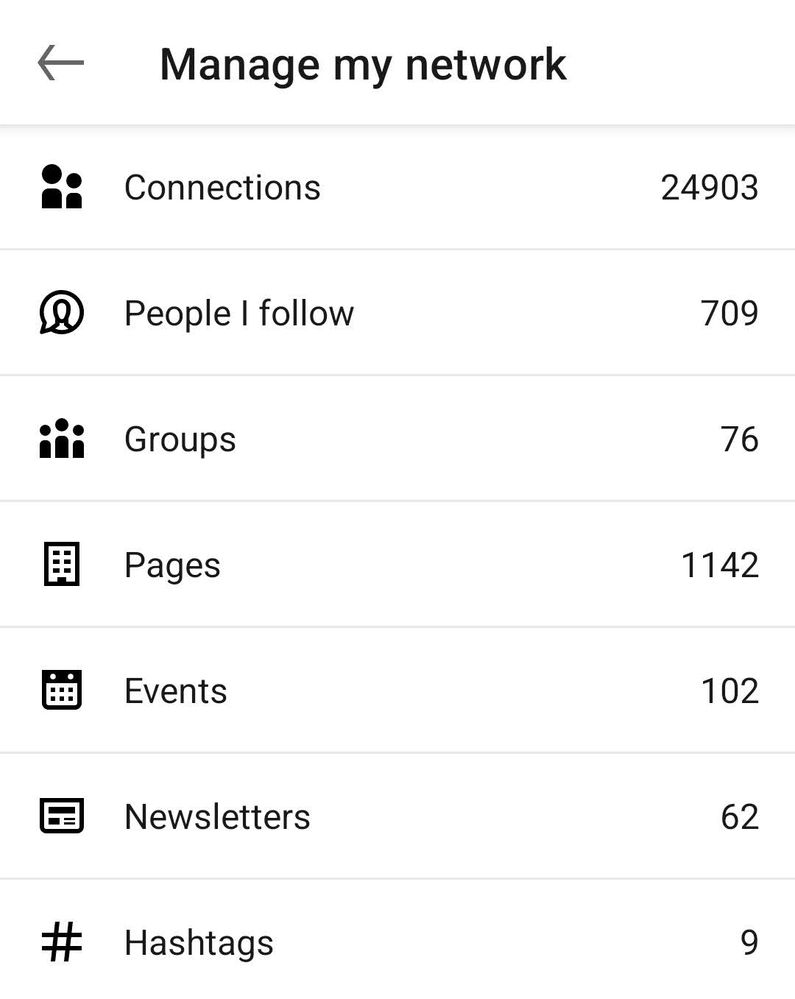View followed Hashtags
The height and width of the screenshot is (999, 795).
tap(198, 941)
